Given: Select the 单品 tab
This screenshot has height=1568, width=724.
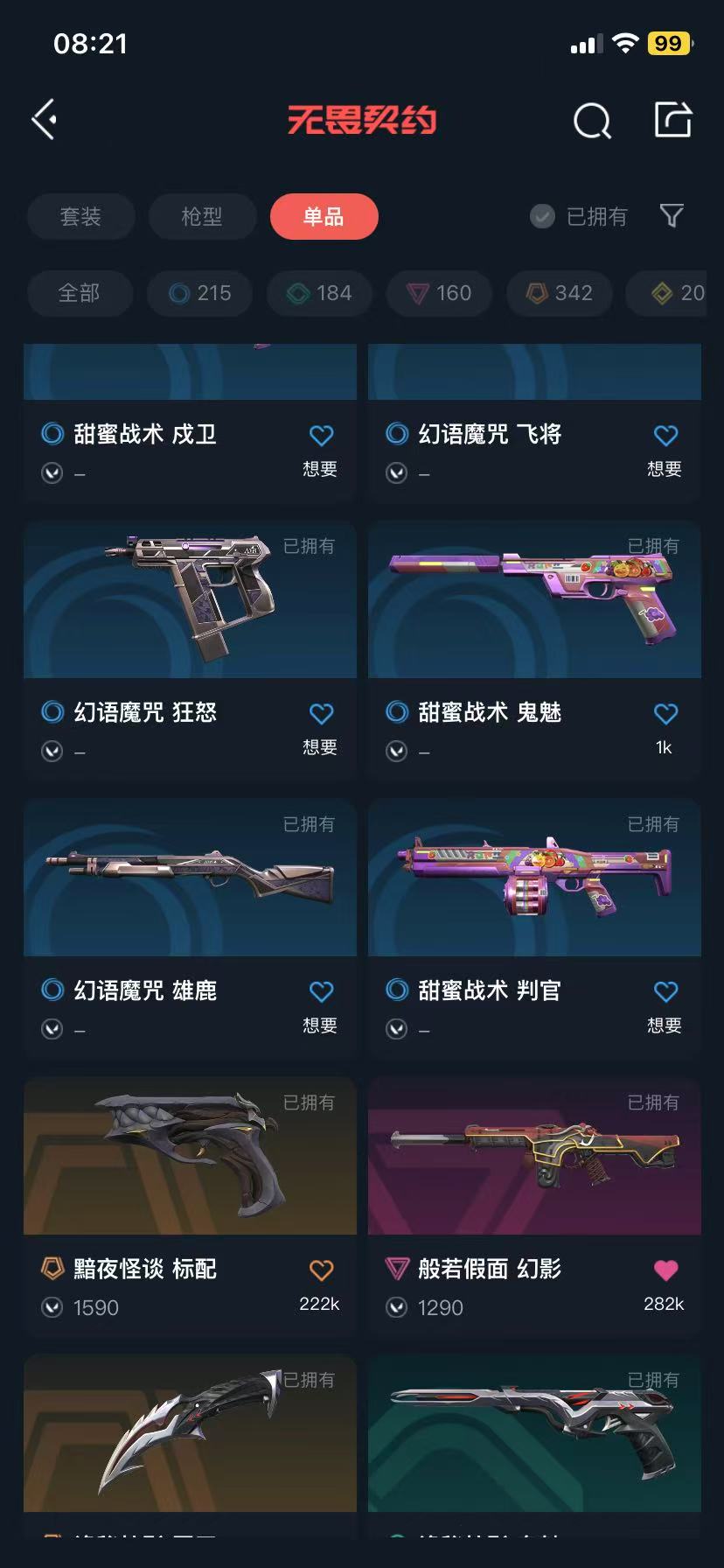Looking at the screenshot, I should point(324,216).
